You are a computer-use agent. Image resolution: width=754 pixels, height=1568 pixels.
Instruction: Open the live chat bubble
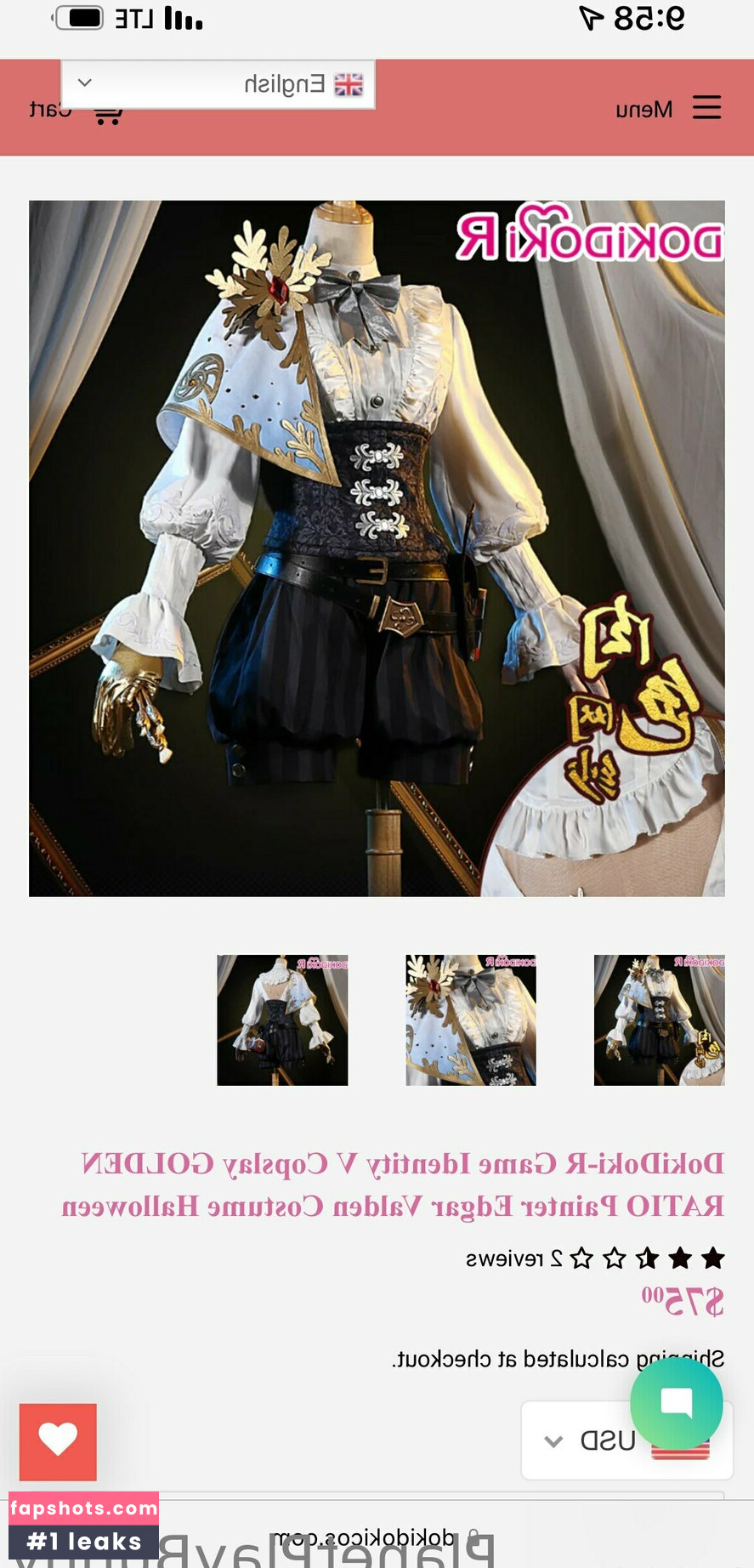[677, 1403]
